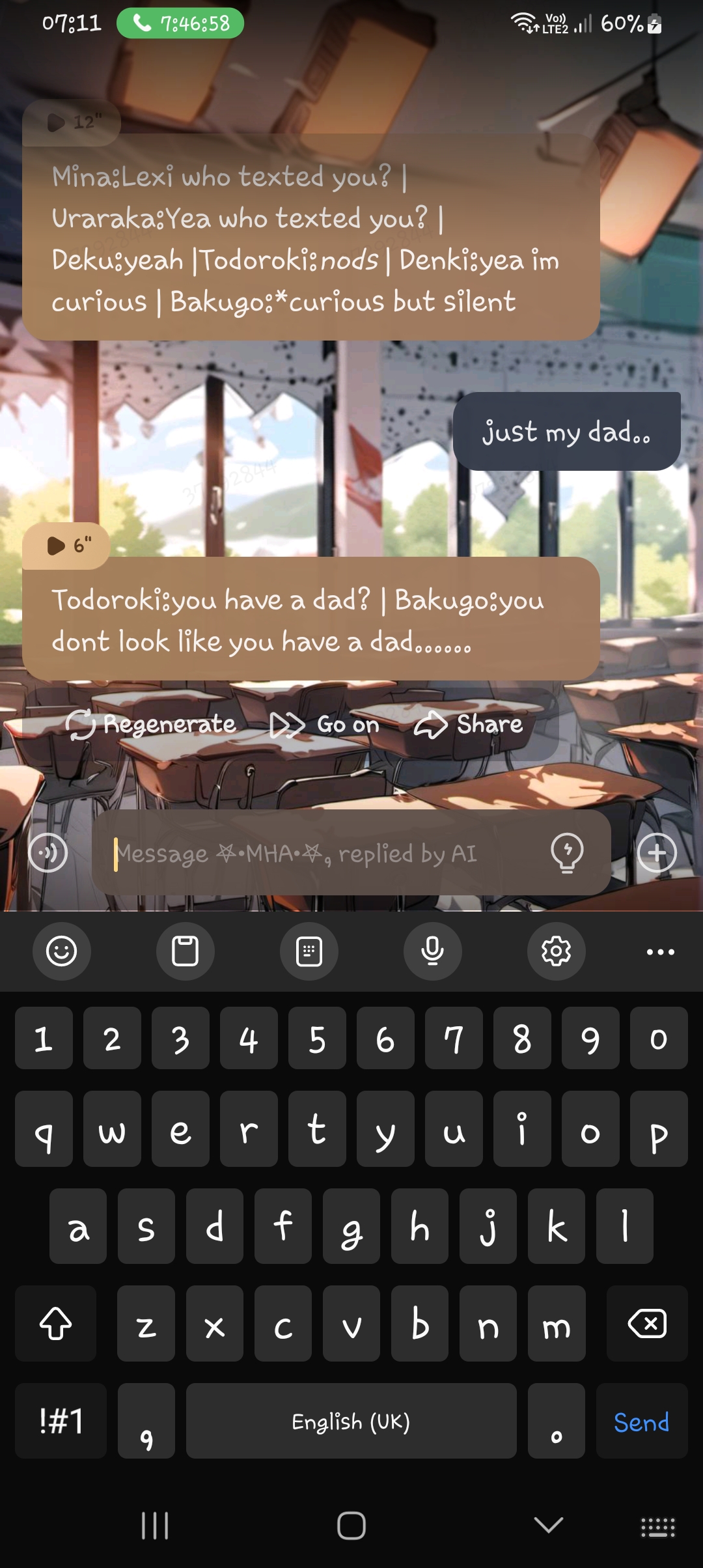Viewport: 703px width, 1568px height.
Task: Expand the keyboard toolbar three-dot menu
Action: click(660, 951)
